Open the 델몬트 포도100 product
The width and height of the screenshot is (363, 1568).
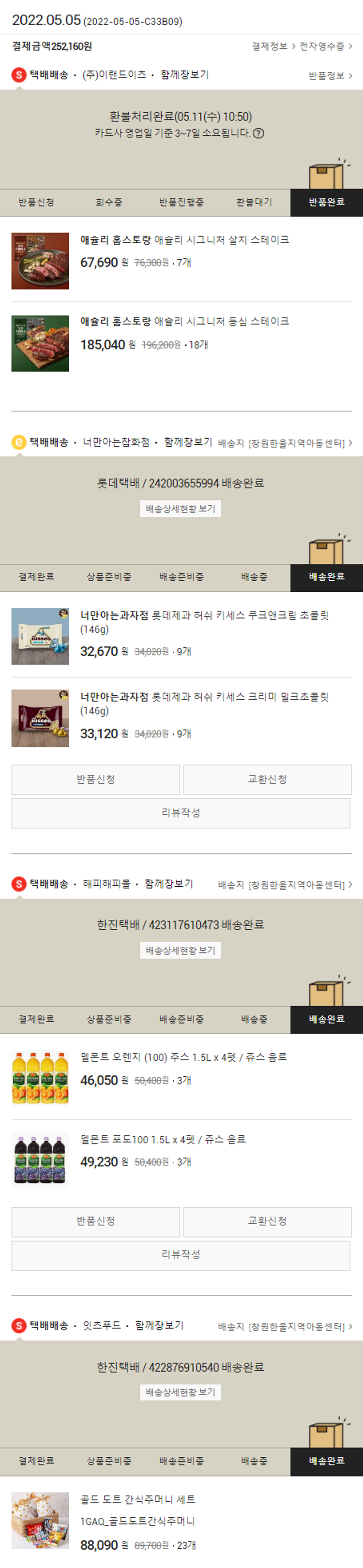(163, 1140)
